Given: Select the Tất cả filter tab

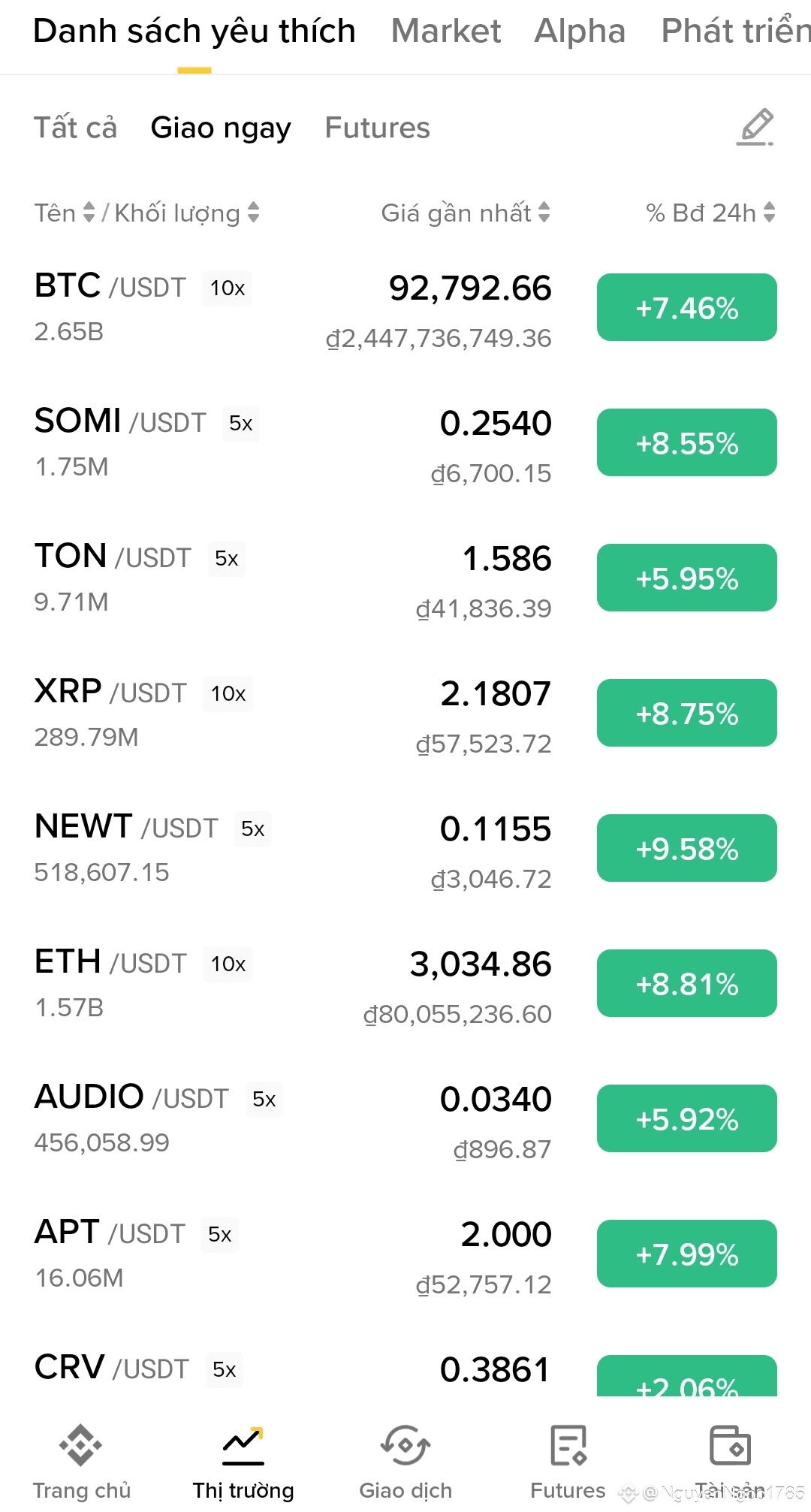Looking at the screenshot, I should click(x=75, y=128).
